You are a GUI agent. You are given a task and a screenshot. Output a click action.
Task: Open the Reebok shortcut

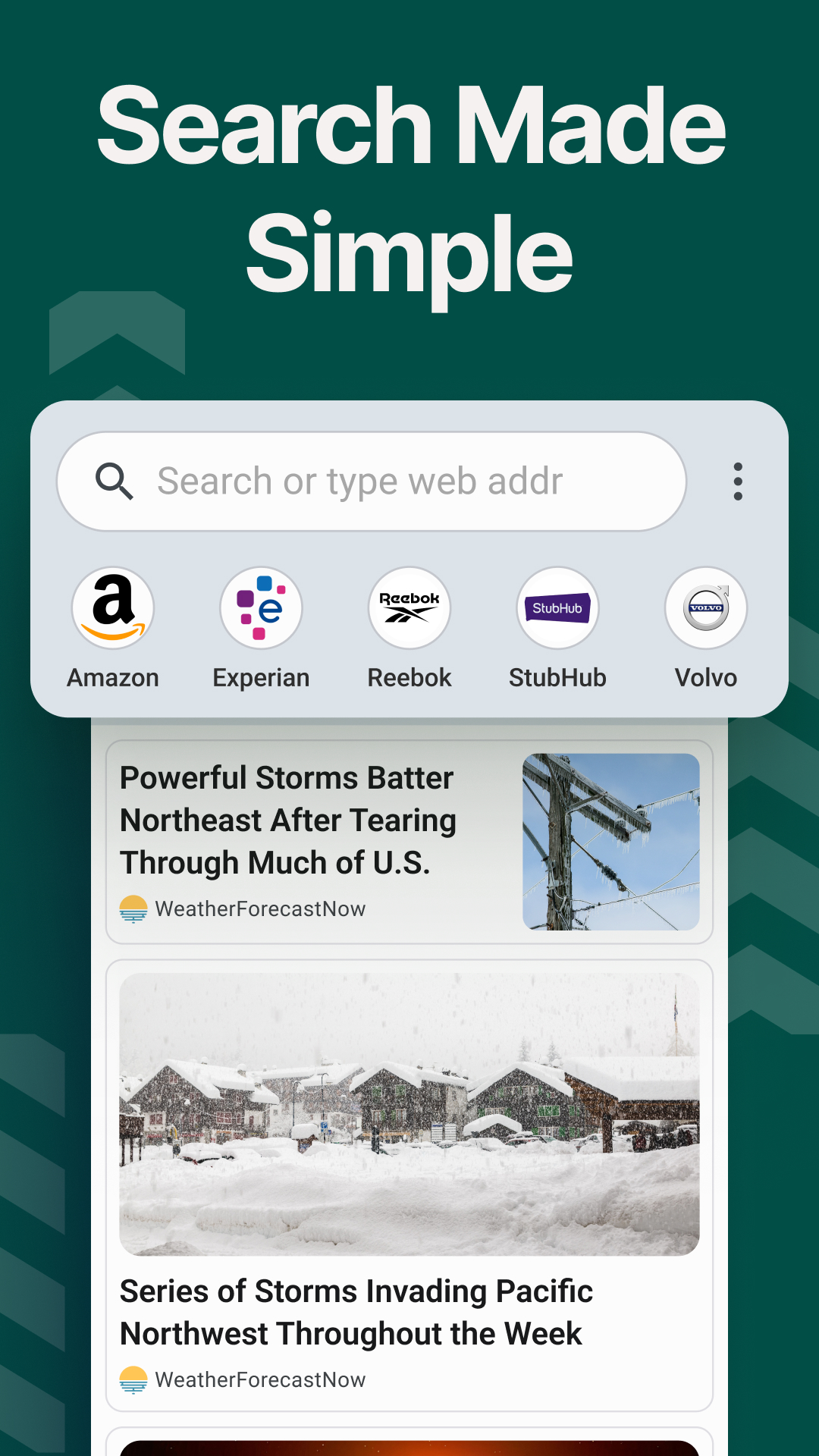click(409, 607)
